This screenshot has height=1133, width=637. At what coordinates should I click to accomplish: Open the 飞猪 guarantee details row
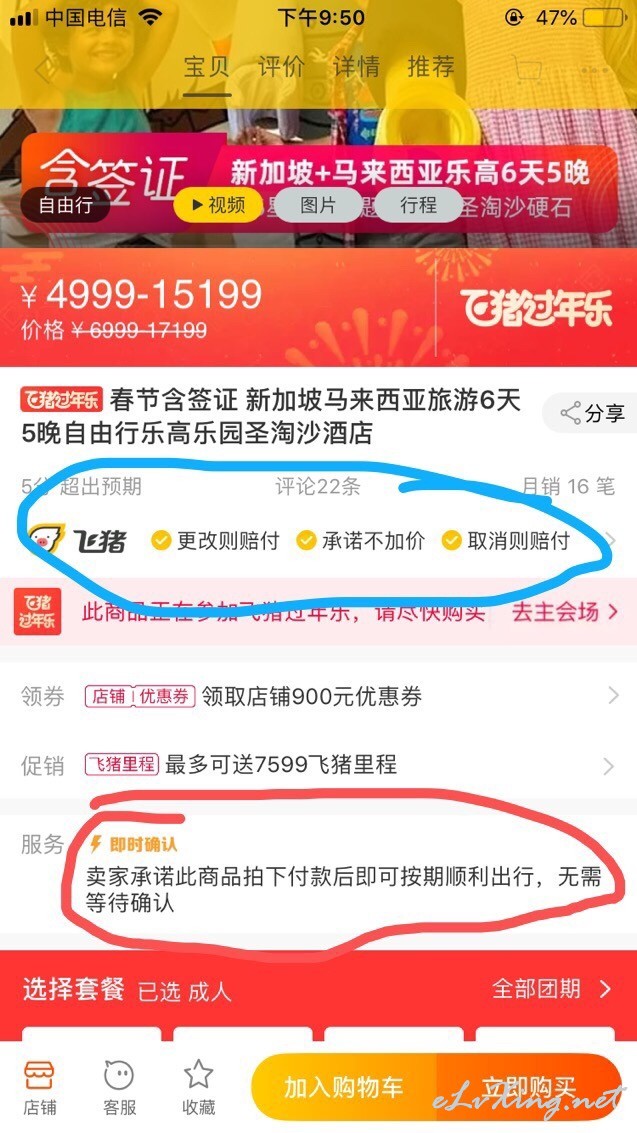pos(318,540)
